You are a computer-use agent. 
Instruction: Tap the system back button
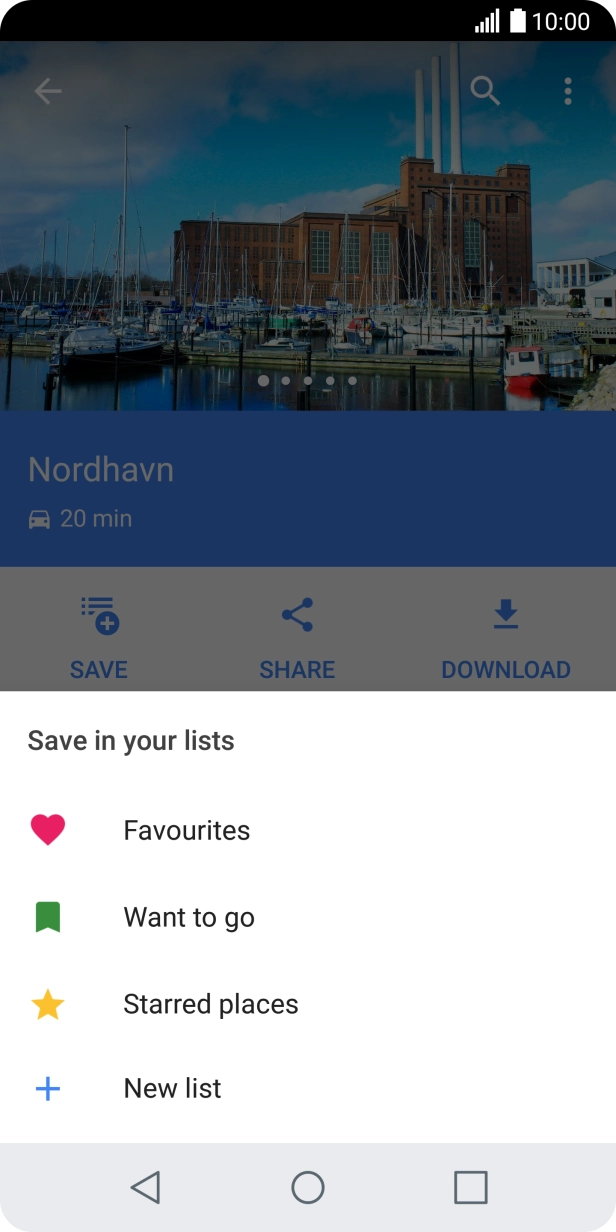[146, 1187]
